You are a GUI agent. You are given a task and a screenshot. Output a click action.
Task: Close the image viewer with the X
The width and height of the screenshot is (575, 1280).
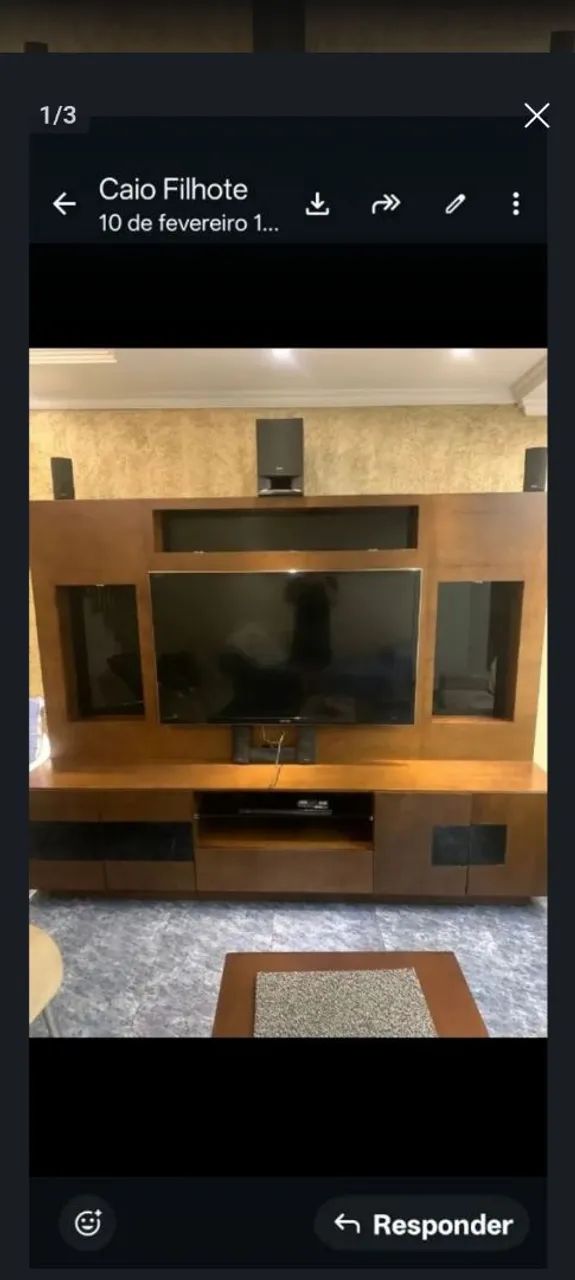point(537,116)
